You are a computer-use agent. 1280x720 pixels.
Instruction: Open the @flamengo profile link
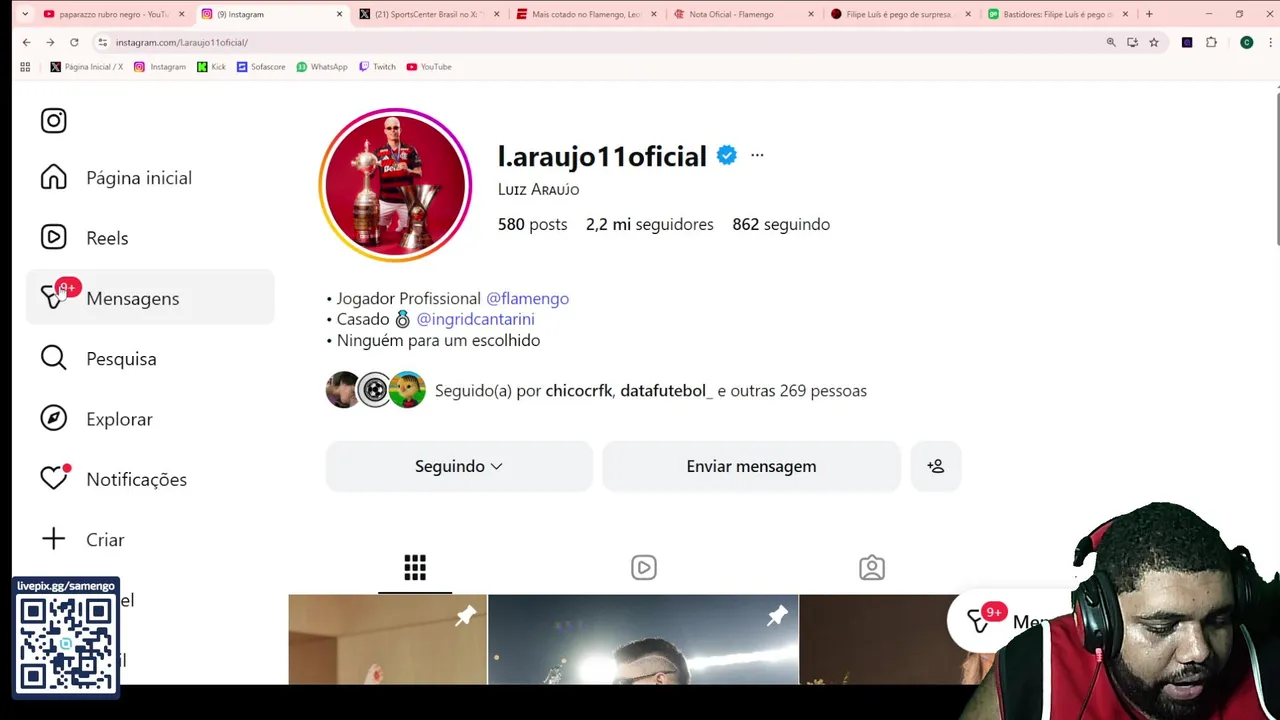527,298
